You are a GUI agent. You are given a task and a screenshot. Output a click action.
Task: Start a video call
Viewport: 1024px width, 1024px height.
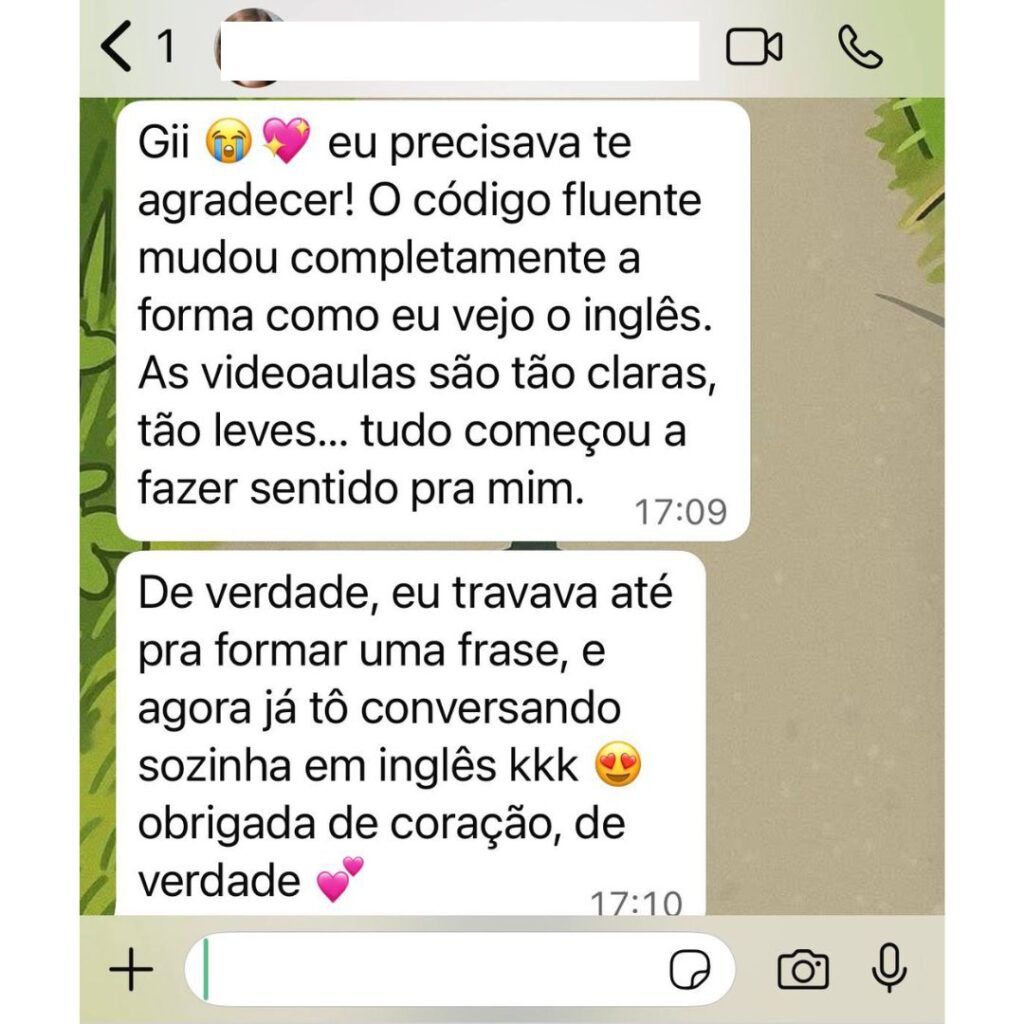click(x=753, y=47)
